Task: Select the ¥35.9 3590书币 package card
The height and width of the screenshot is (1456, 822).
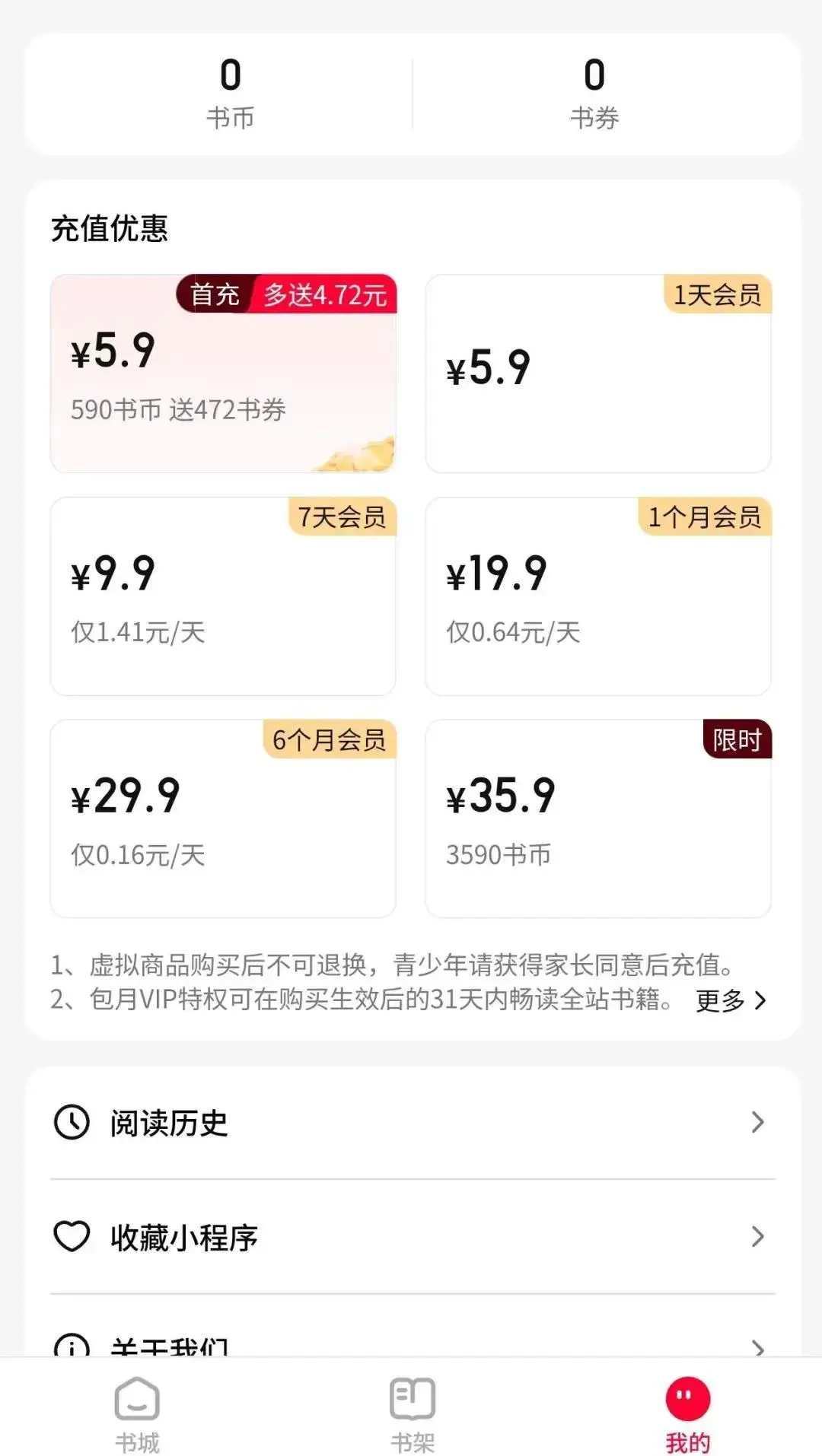Action: click(598, 816)
